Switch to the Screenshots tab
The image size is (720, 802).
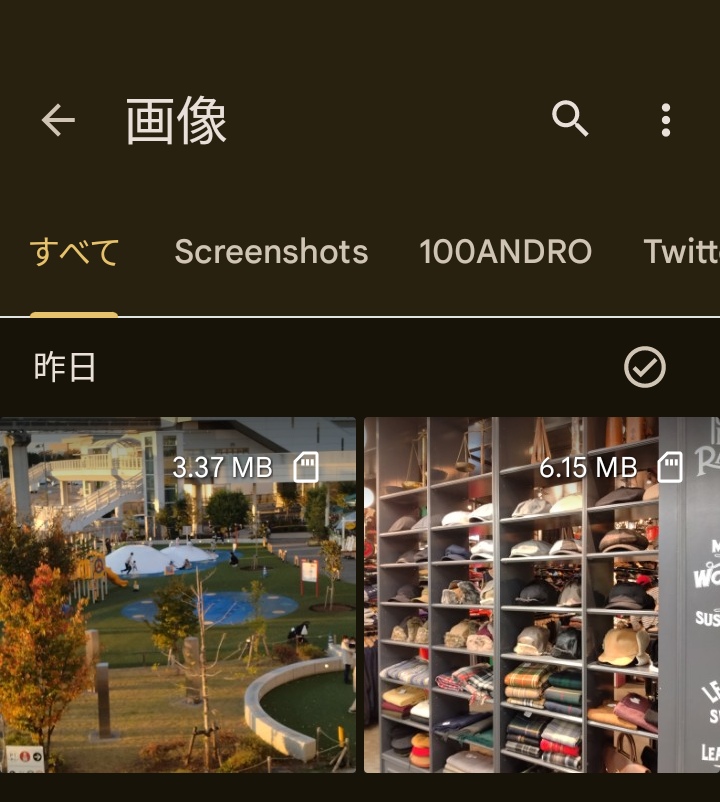coord(271,252)
